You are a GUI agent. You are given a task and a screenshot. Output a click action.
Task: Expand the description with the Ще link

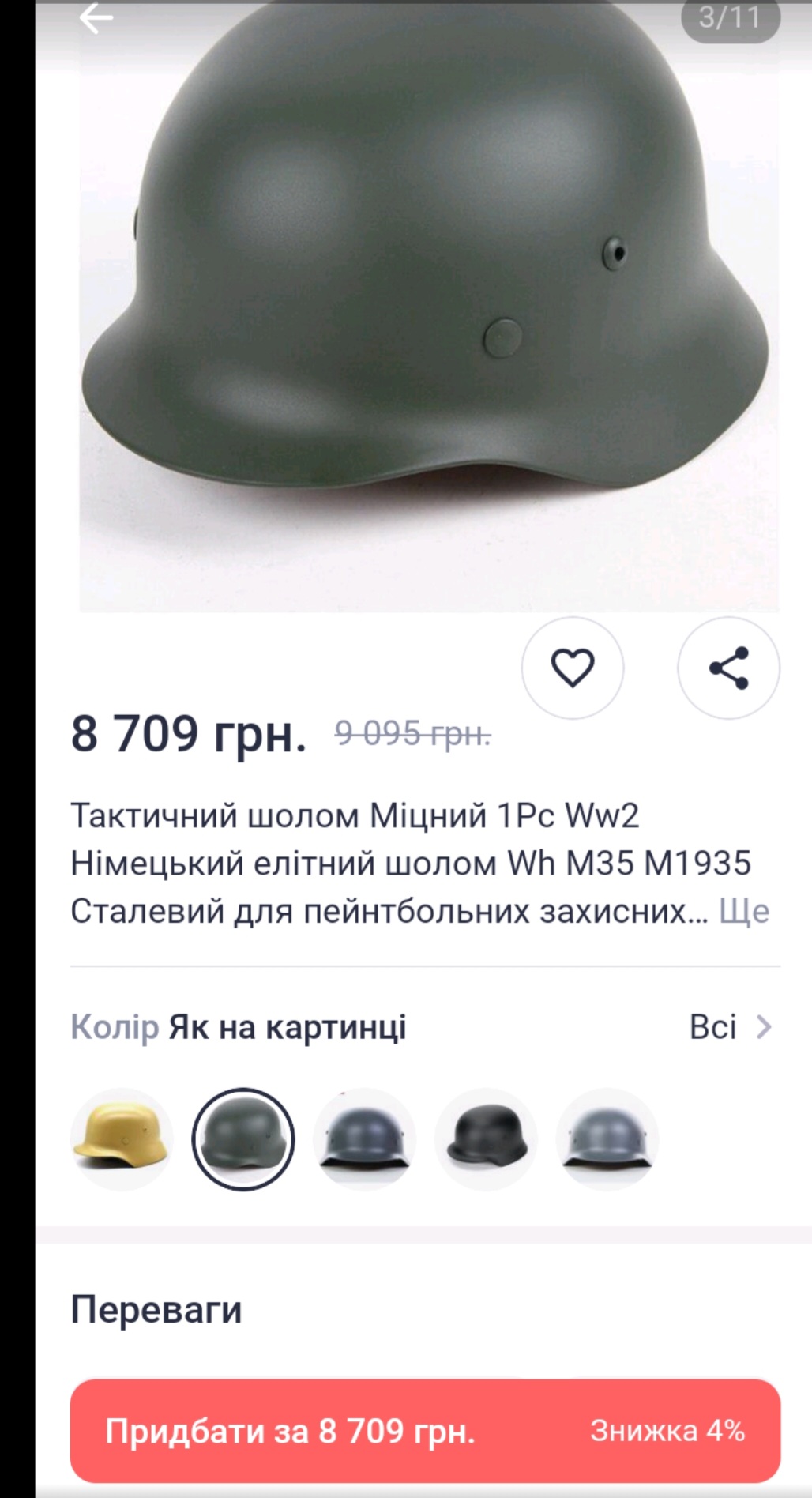point(744,911)
